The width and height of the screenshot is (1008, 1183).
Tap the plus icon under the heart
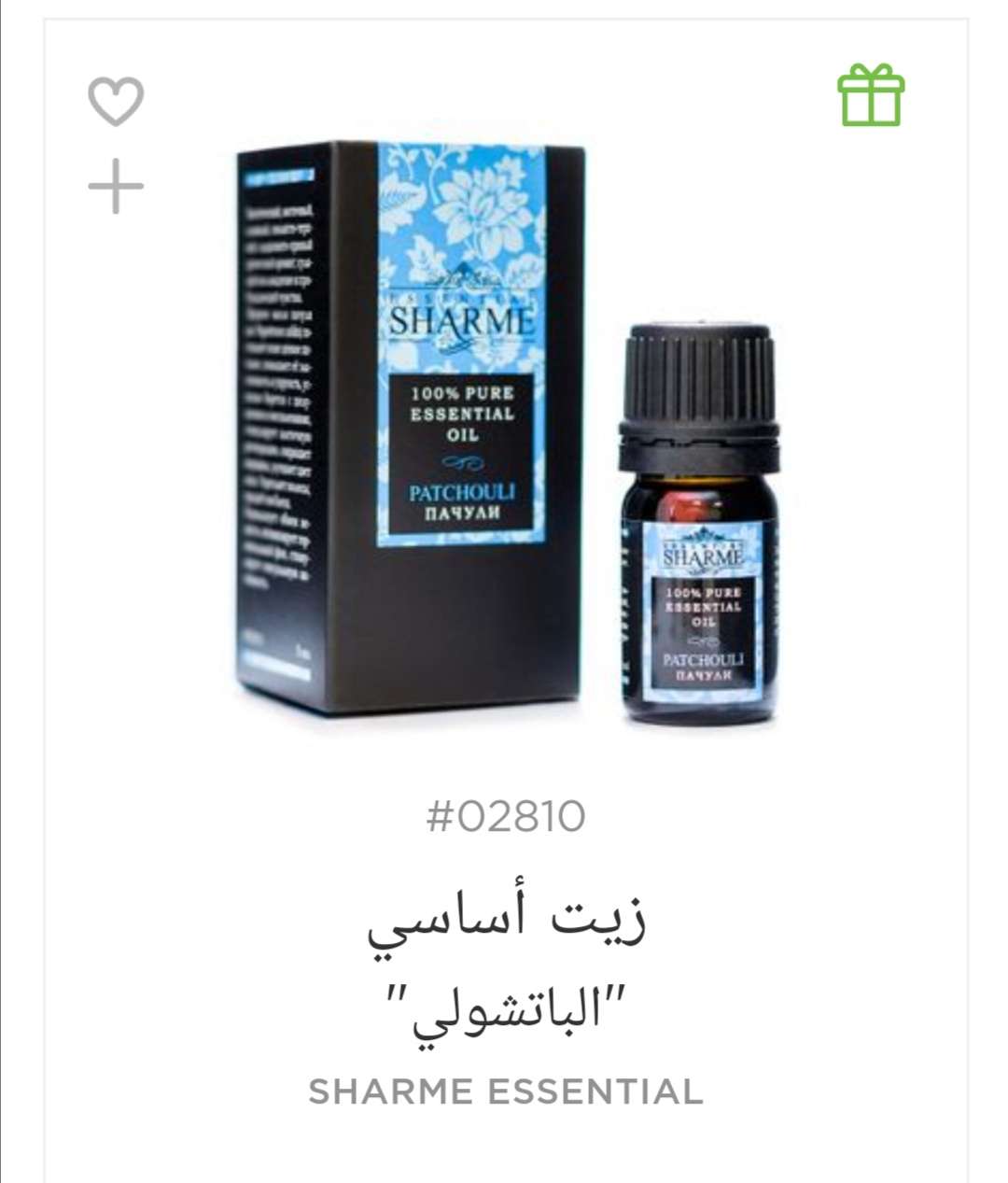(x=116, y=187)
